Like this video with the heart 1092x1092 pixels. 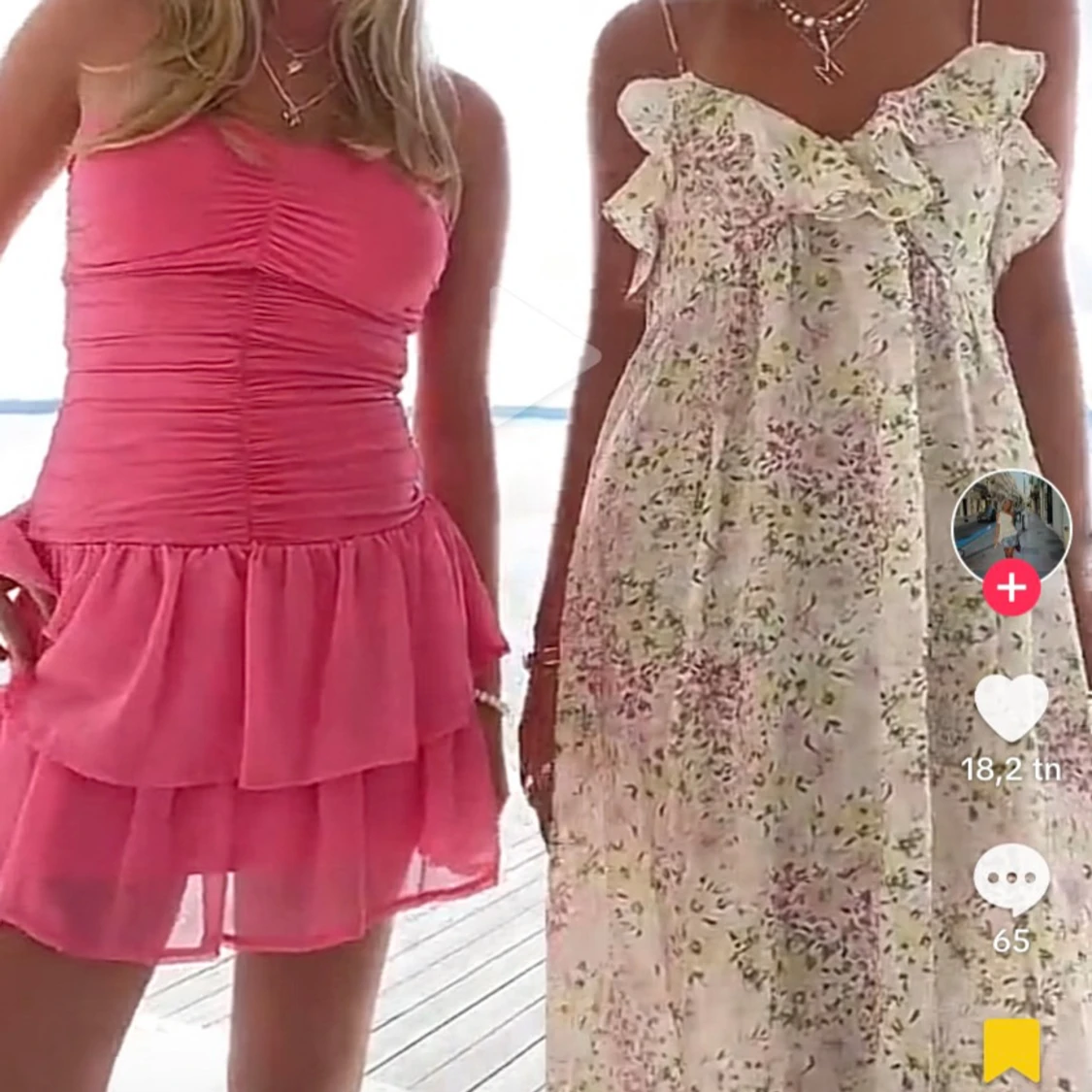[x=1010, y=707]
